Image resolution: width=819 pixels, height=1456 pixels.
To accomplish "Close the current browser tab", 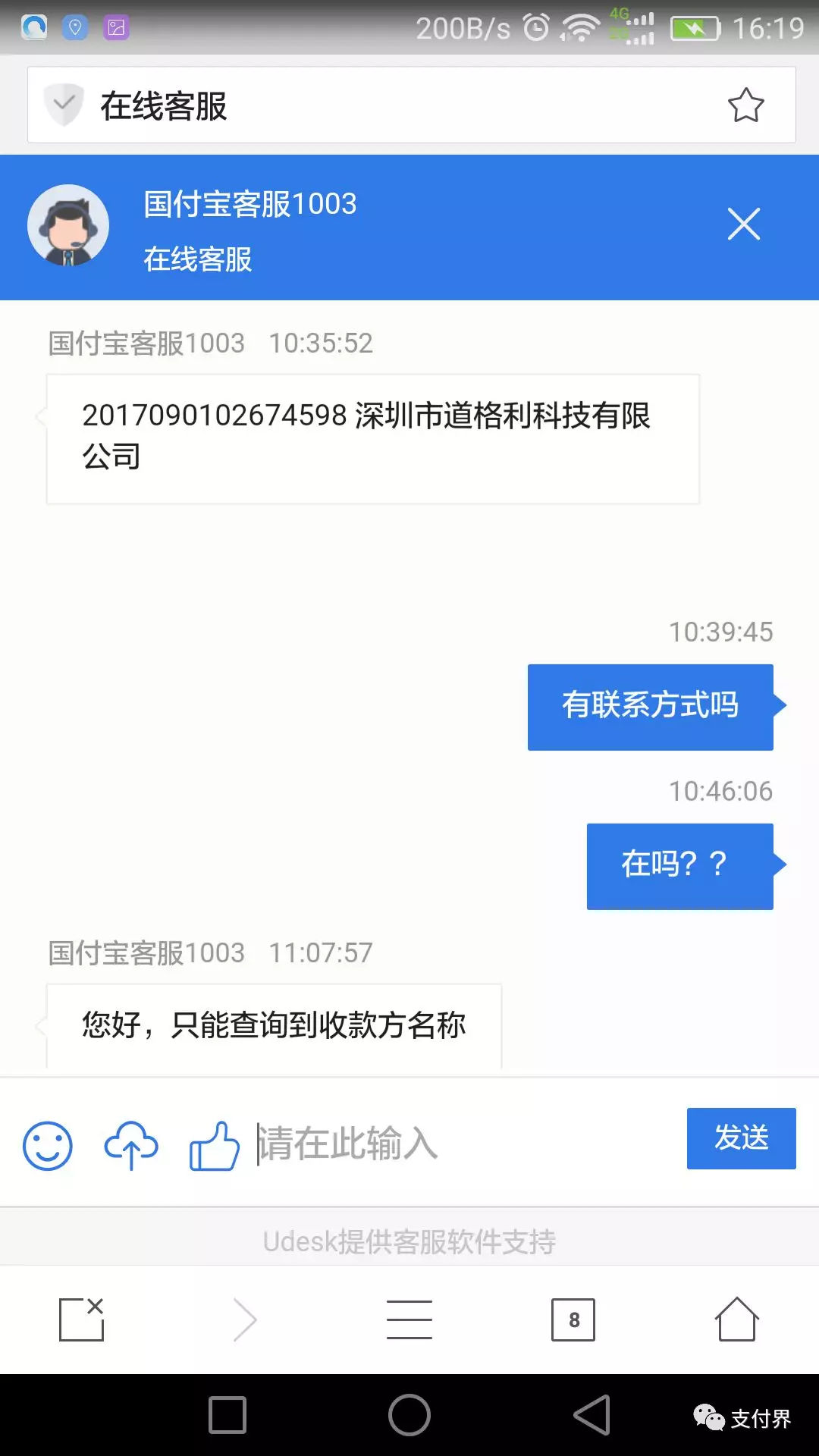I will (81, 1319).
